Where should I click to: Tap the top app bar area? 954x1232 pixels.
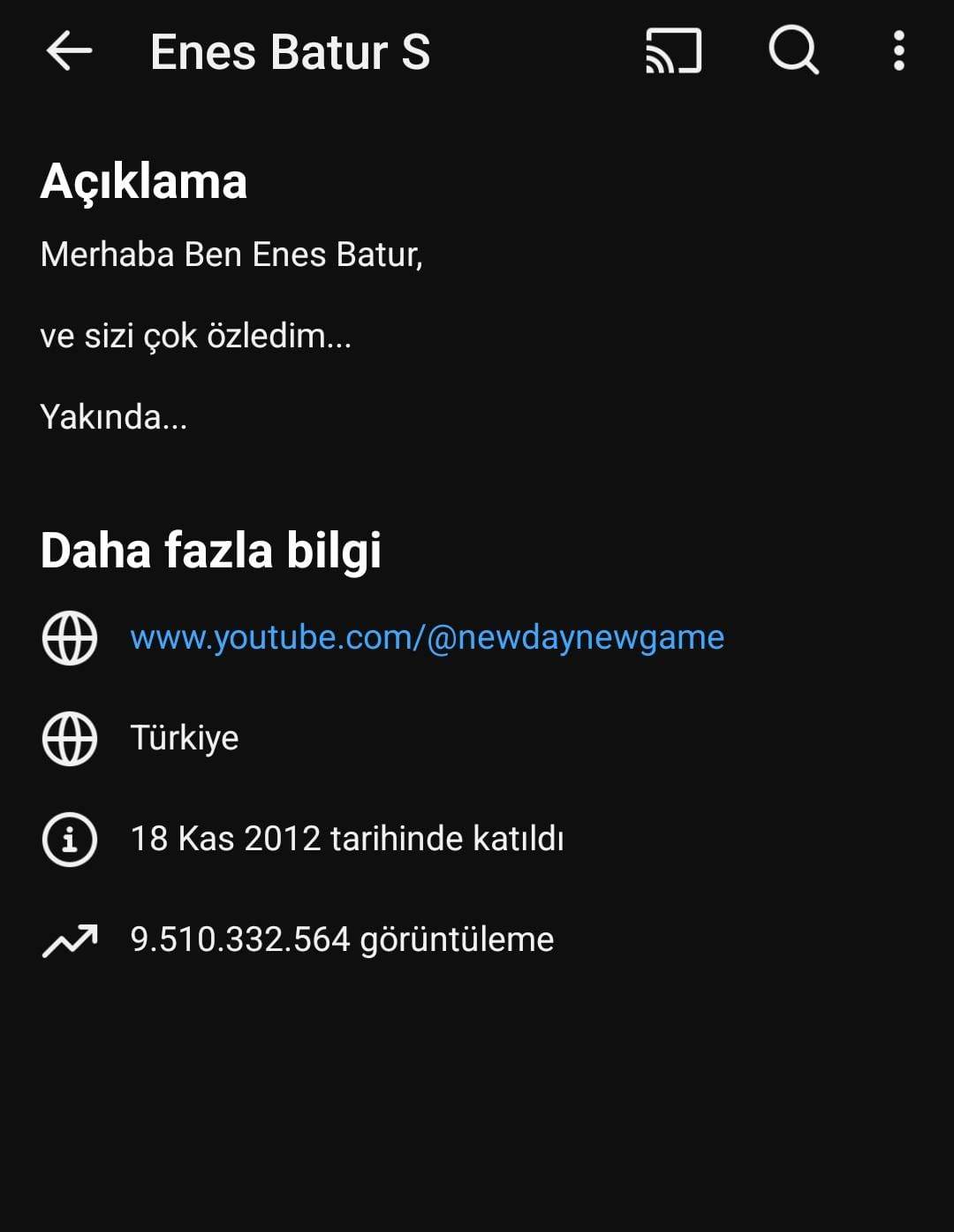[477, 53]
